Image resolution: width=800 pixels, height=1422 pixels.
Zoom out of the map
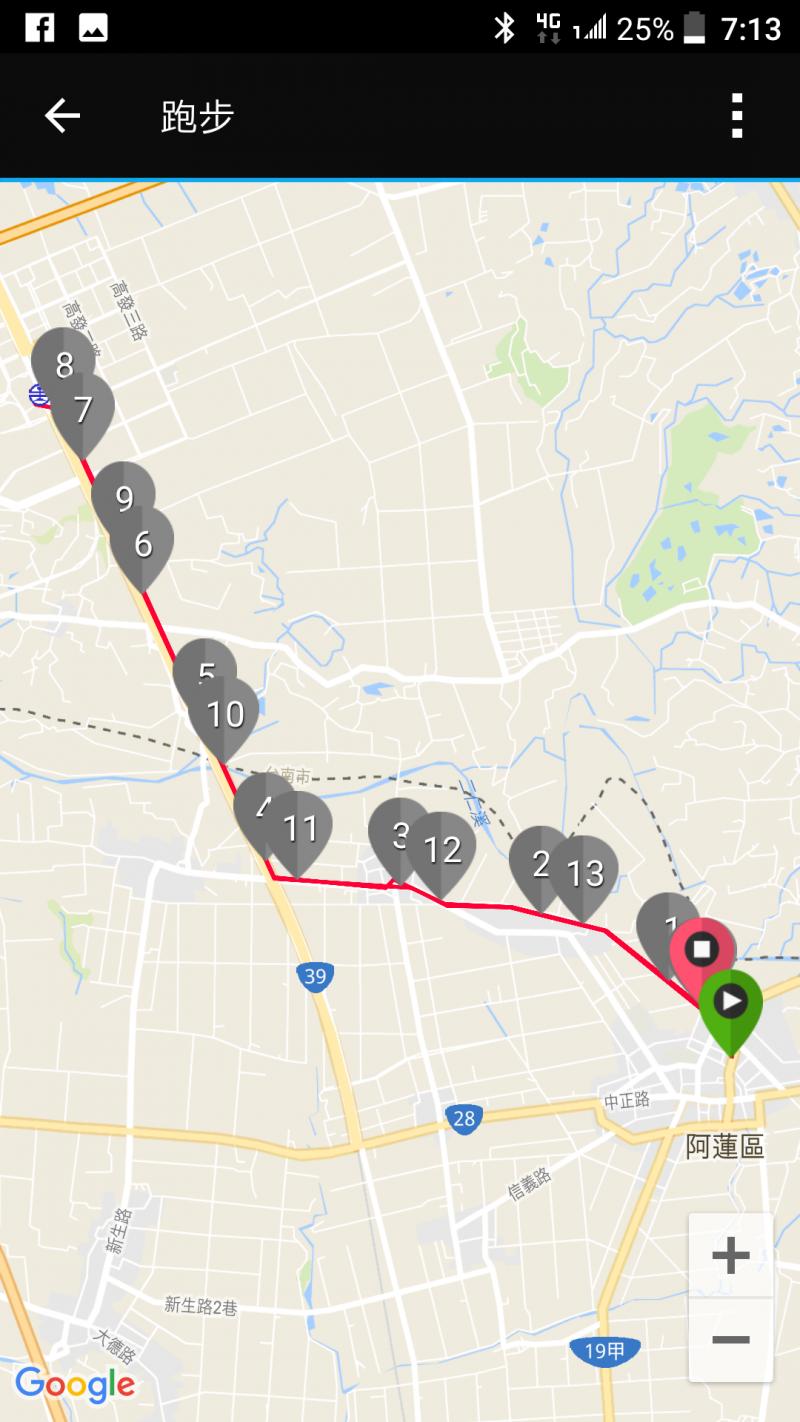pos(731,1340)
